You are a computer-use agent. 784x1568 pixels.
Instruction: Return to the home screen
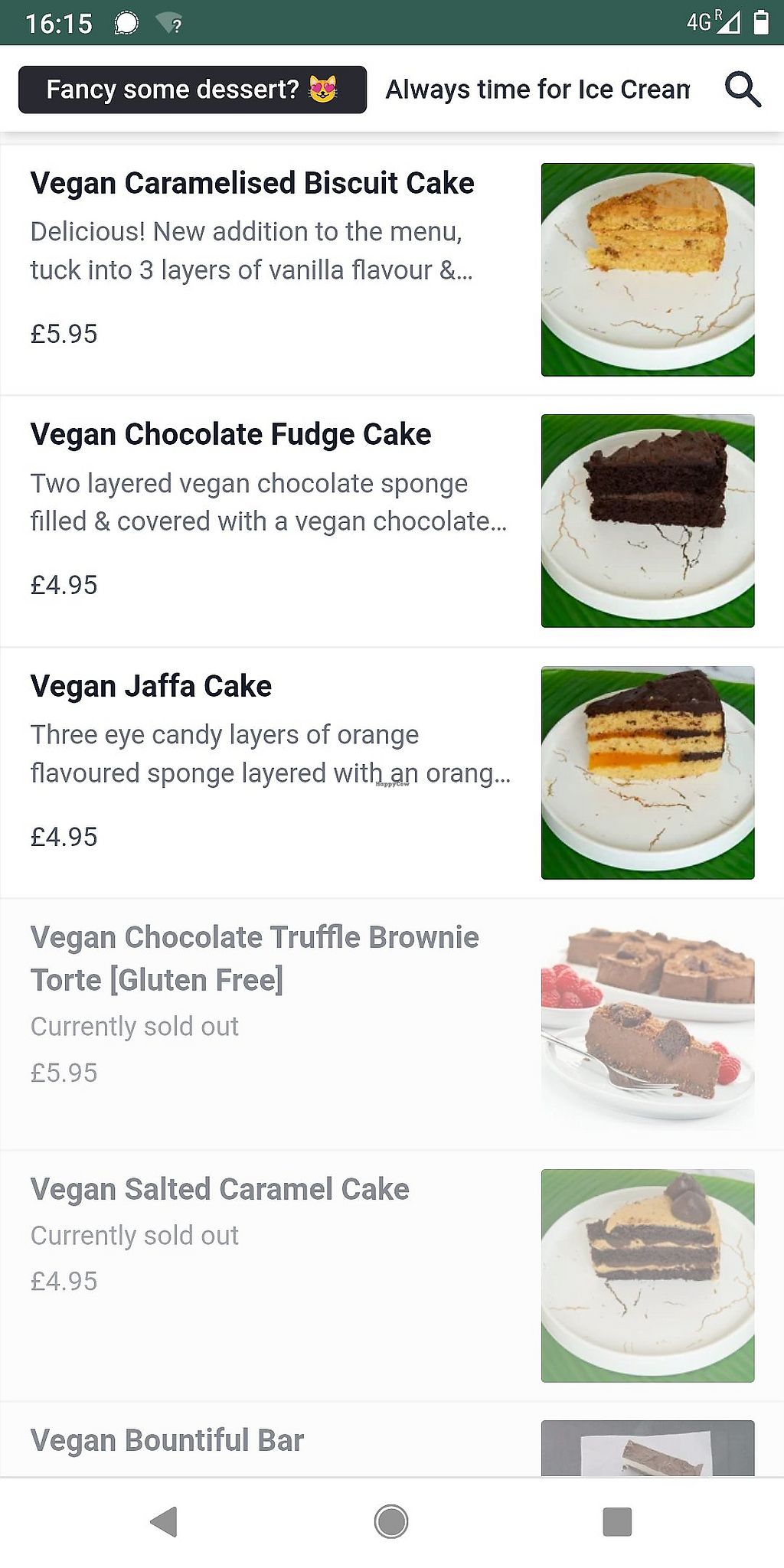[x=391, y=1522]
